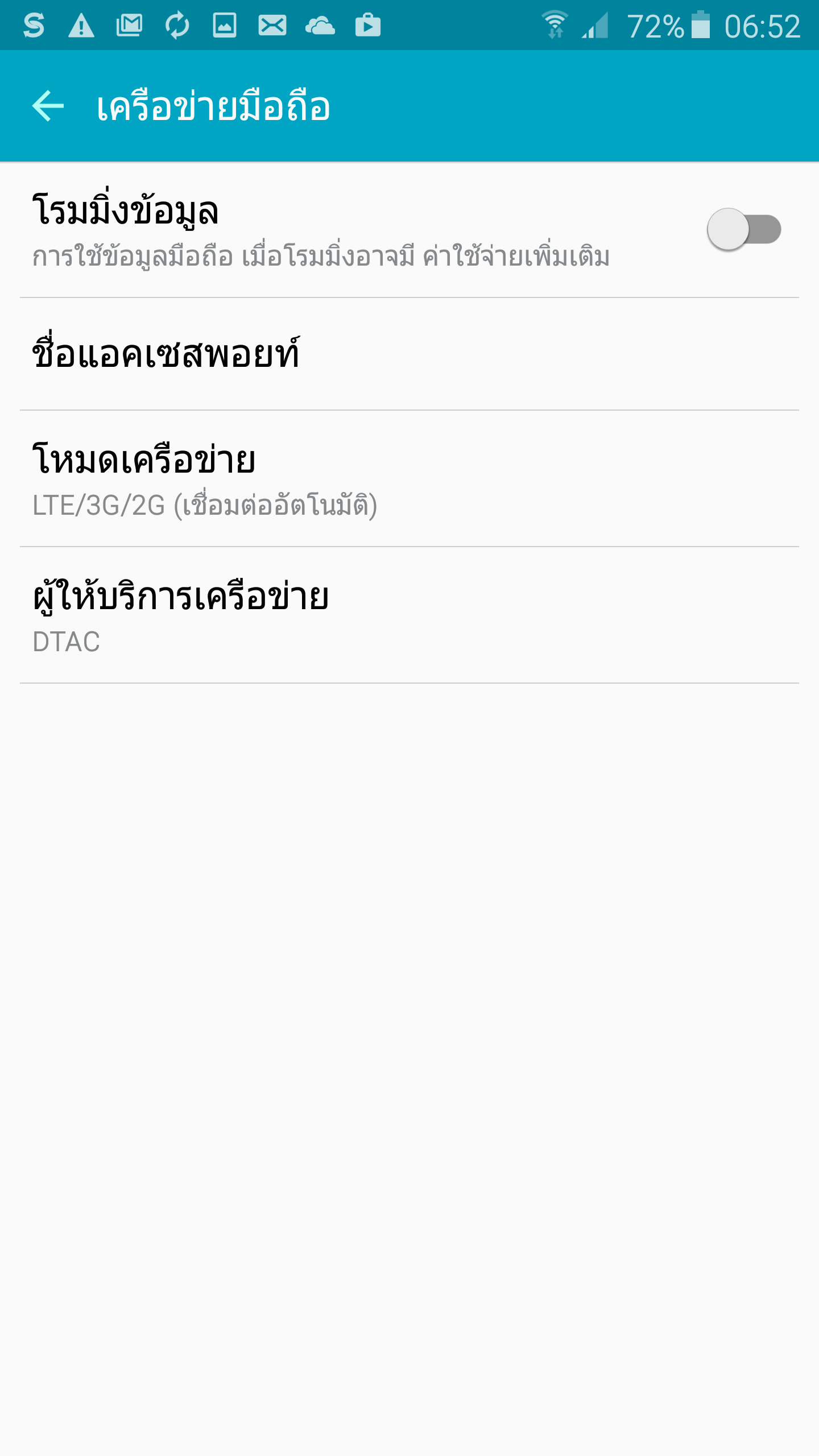The width and height of the screenshot is (819, 1456).
Task: Go back using the header arrow
Action: [48, 106]
